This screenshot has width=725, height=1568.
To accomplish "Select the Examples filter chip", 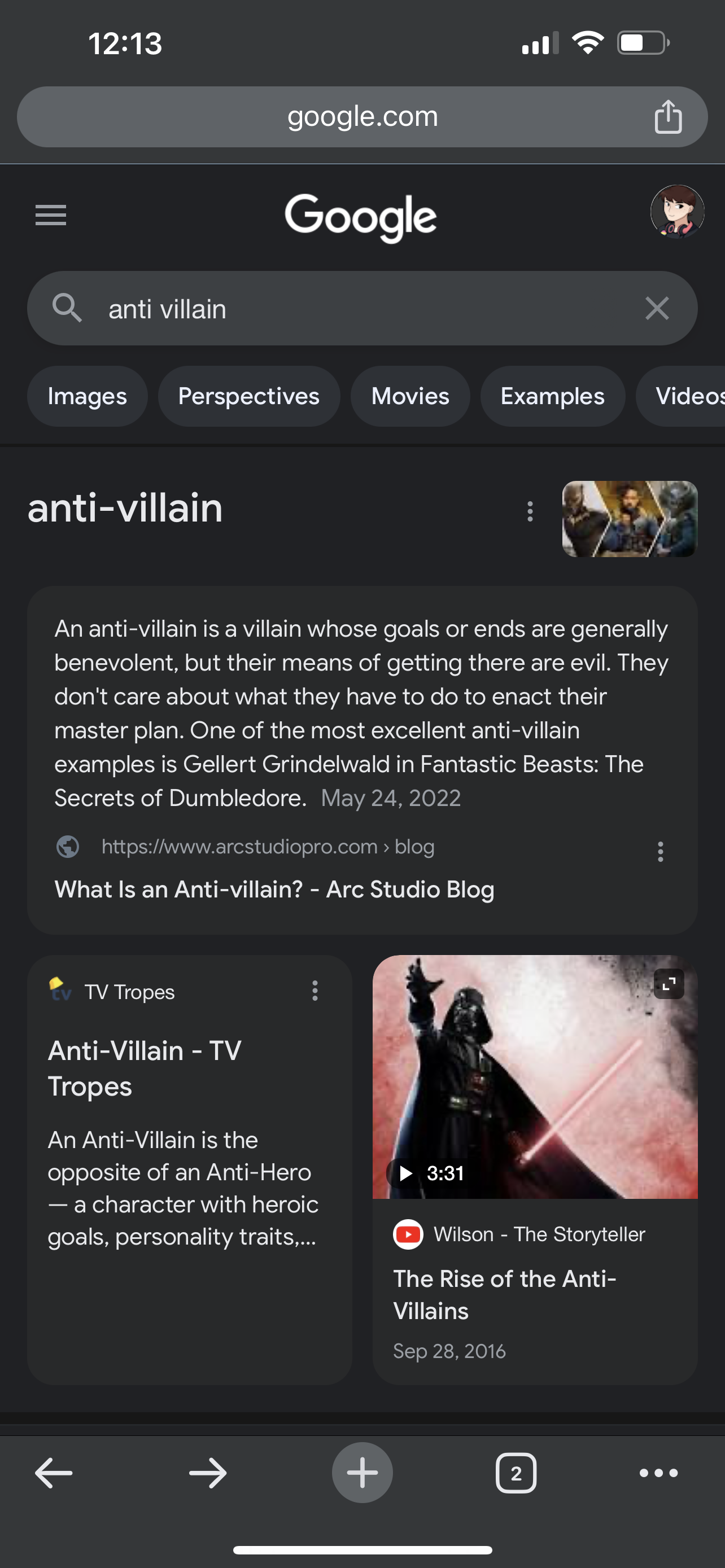I will 552,396.
